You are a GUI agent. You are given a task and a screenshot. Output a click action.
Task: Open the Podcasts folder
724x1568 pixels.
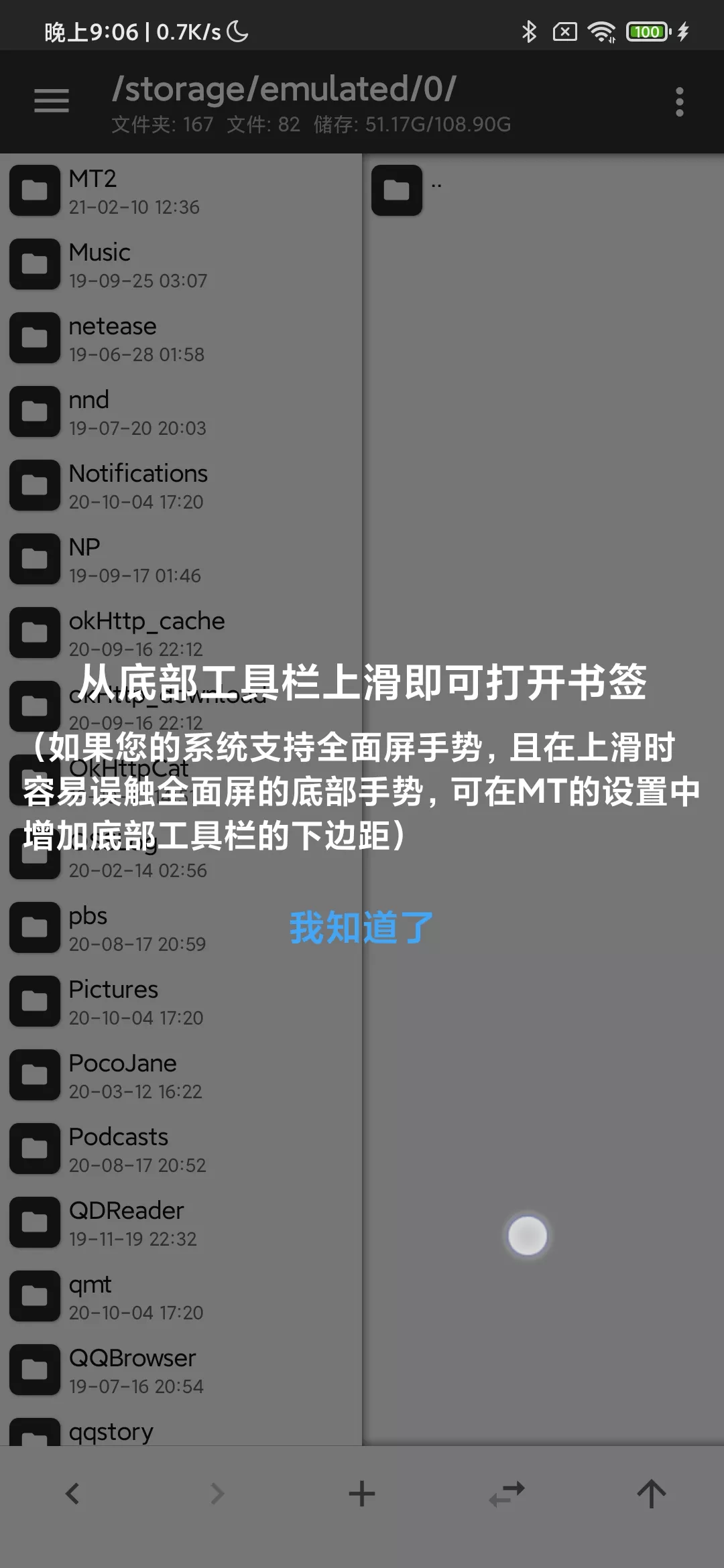pyautogui.click(x=134, y=1149)
